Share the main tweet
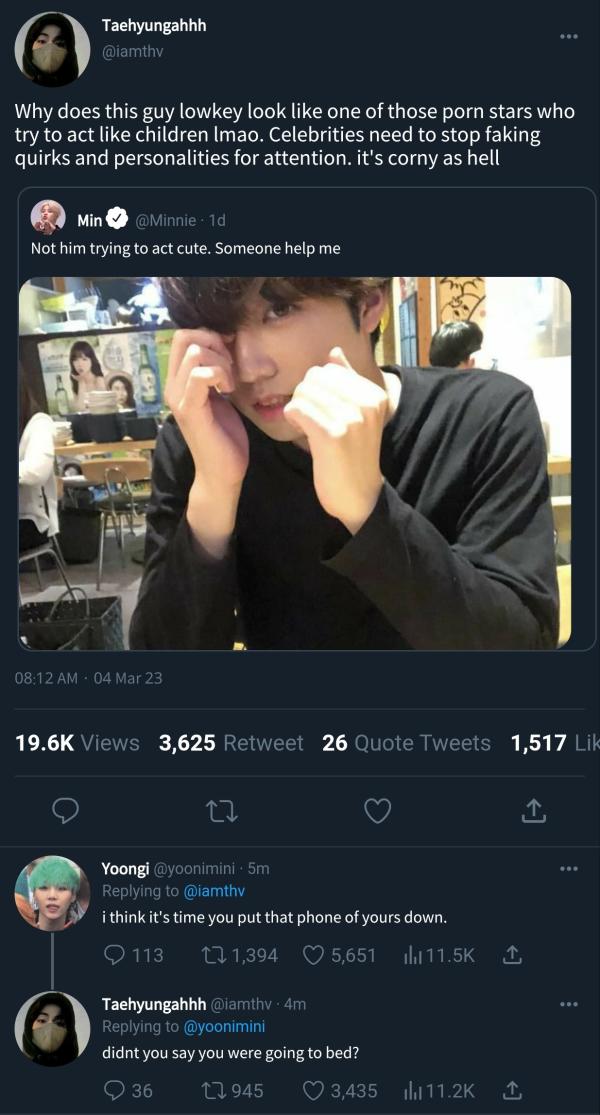 534,810
